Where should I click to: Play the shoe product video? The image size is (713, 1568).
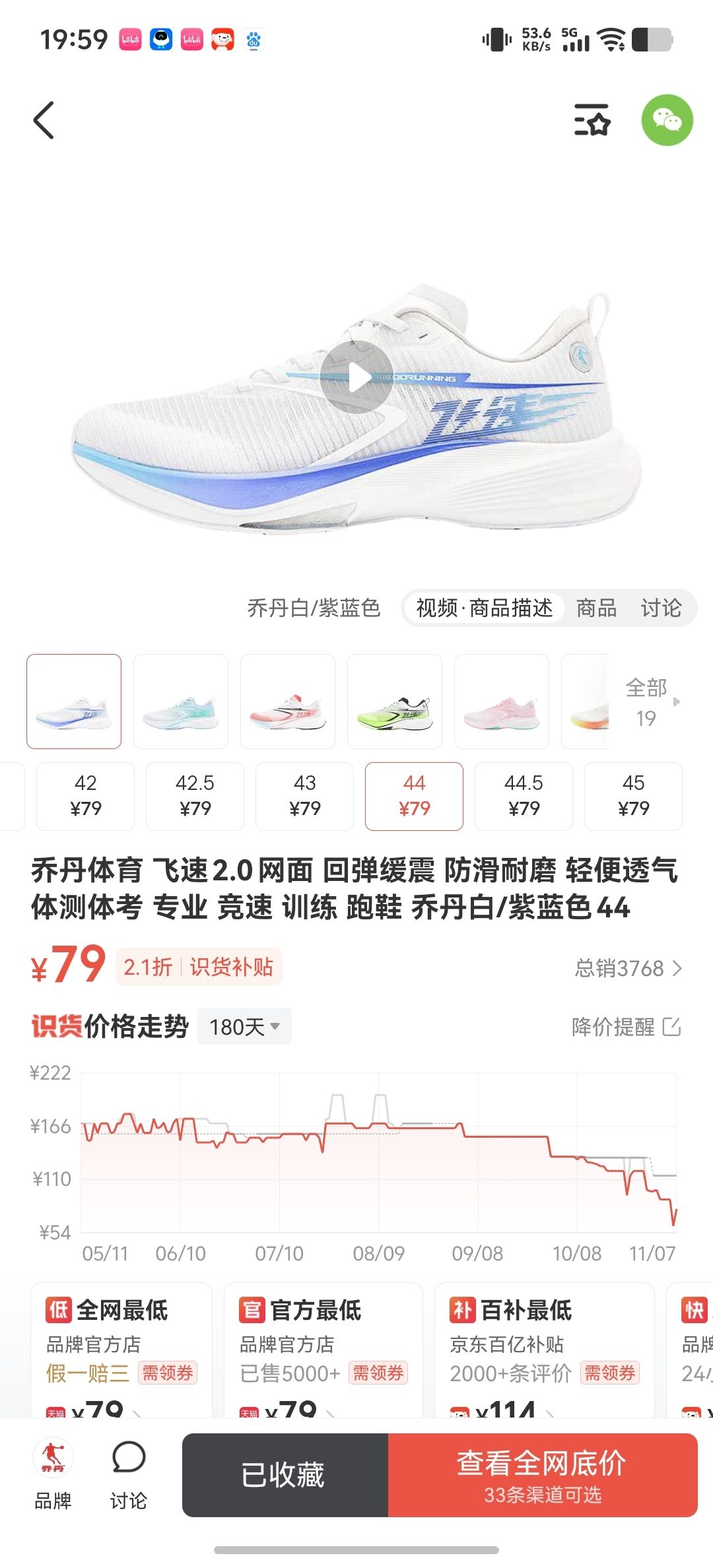tap(356, 377)
